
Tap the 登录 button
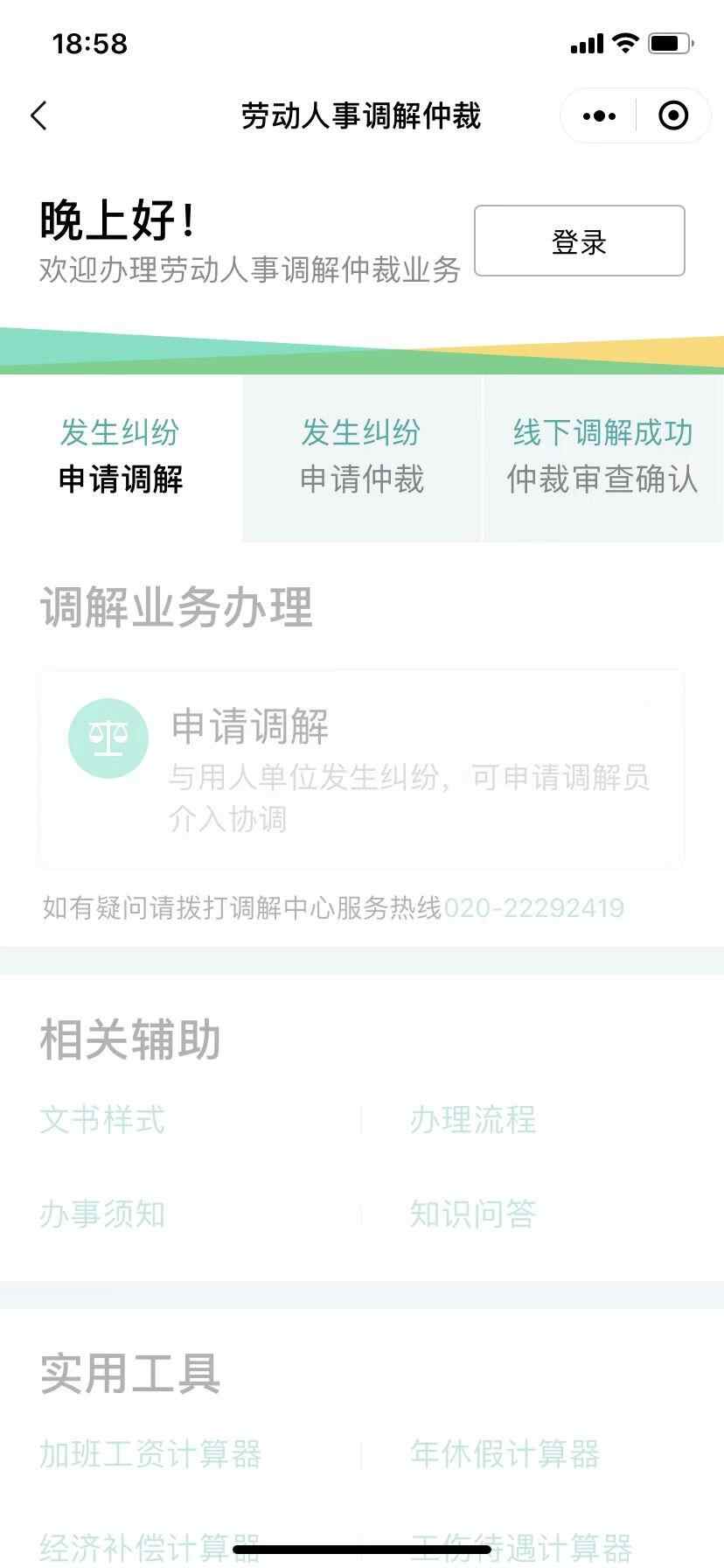579,241
